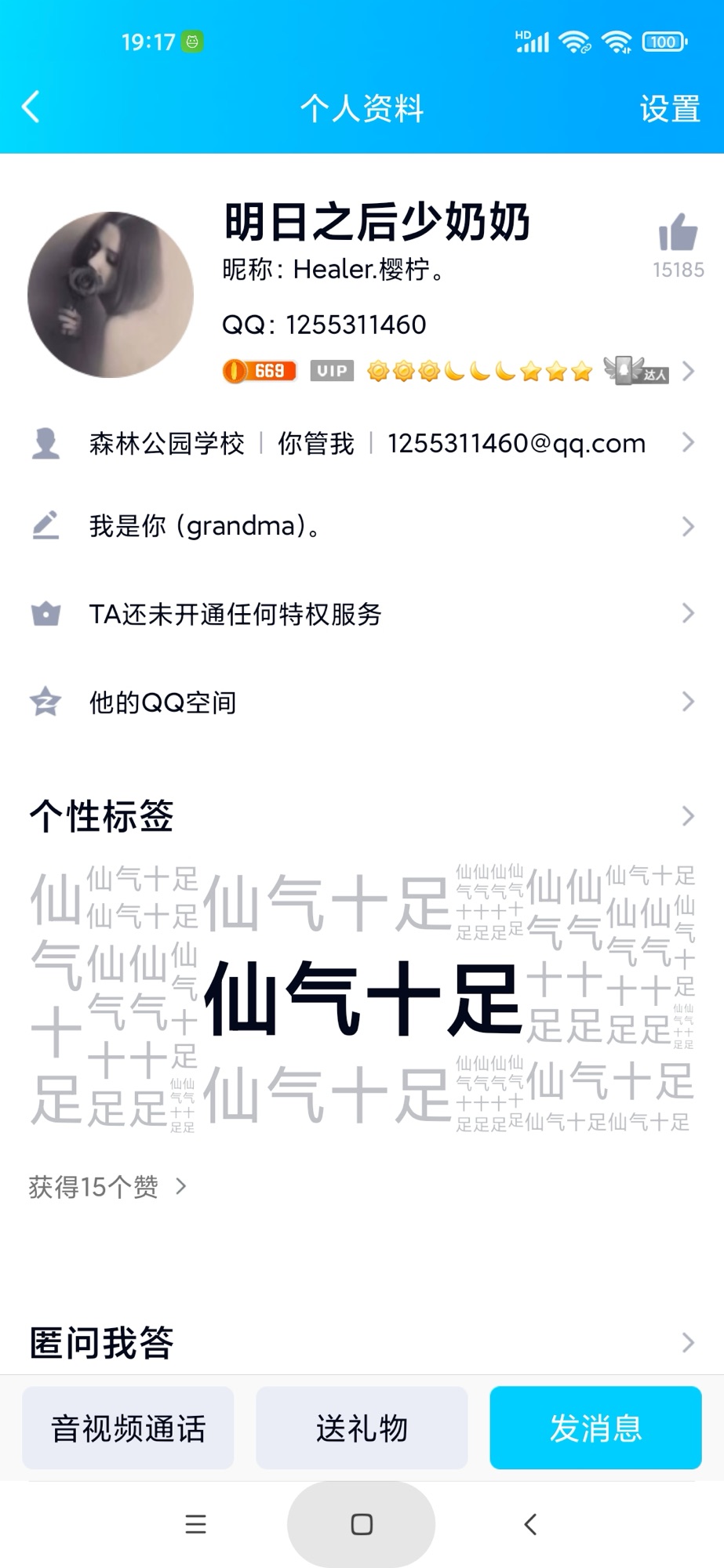Tap the 仙气十足 tag cloud
The height and width of the screenshot is (1568, 724).
tap(362, 997)
